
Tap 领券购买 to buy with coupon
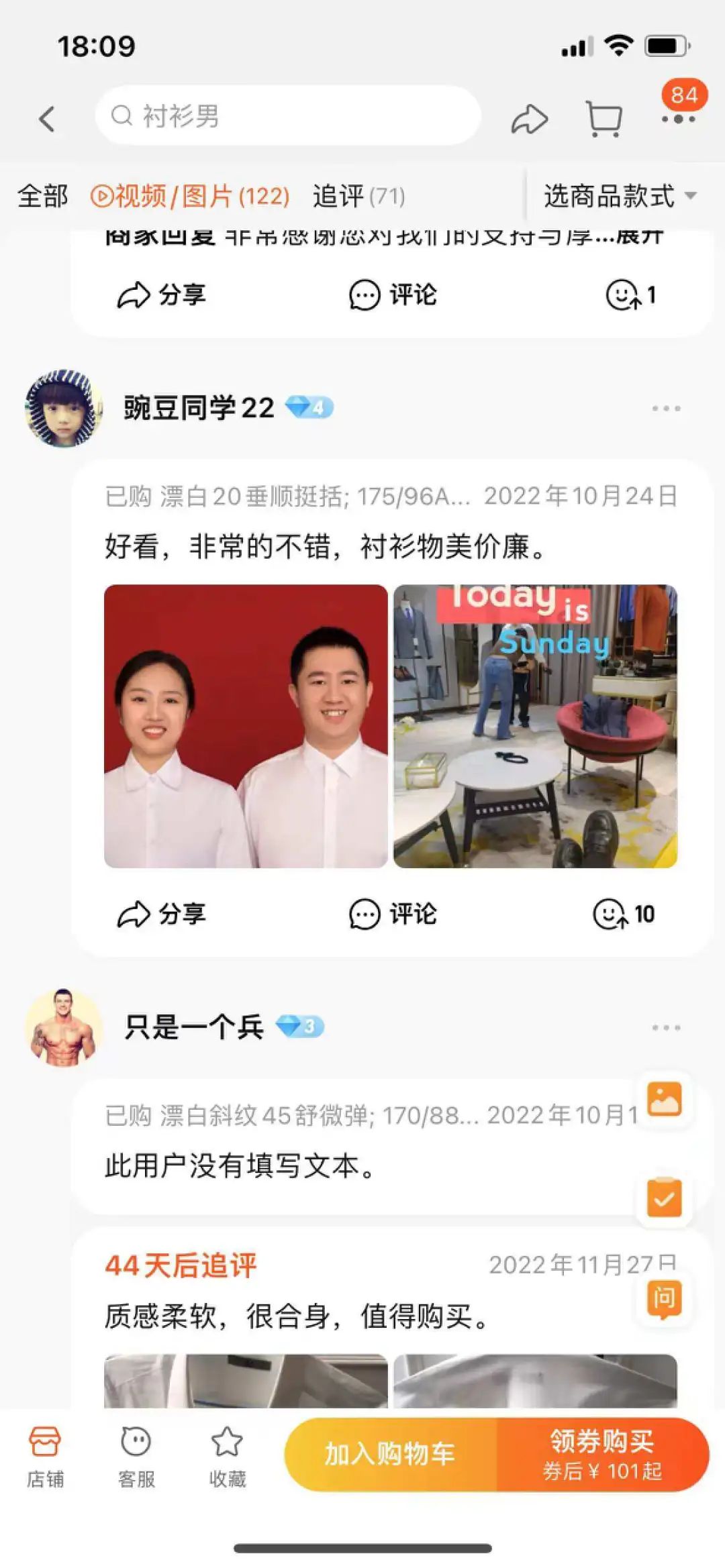(602, 1454)
